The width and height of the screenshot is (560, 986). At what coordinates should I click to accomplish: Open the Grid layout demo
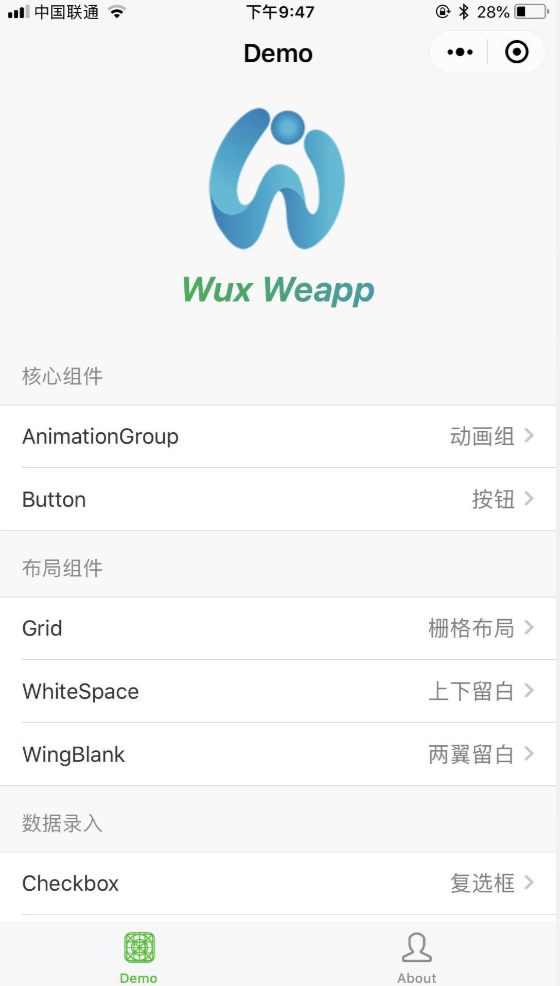(x=278, y=628)
